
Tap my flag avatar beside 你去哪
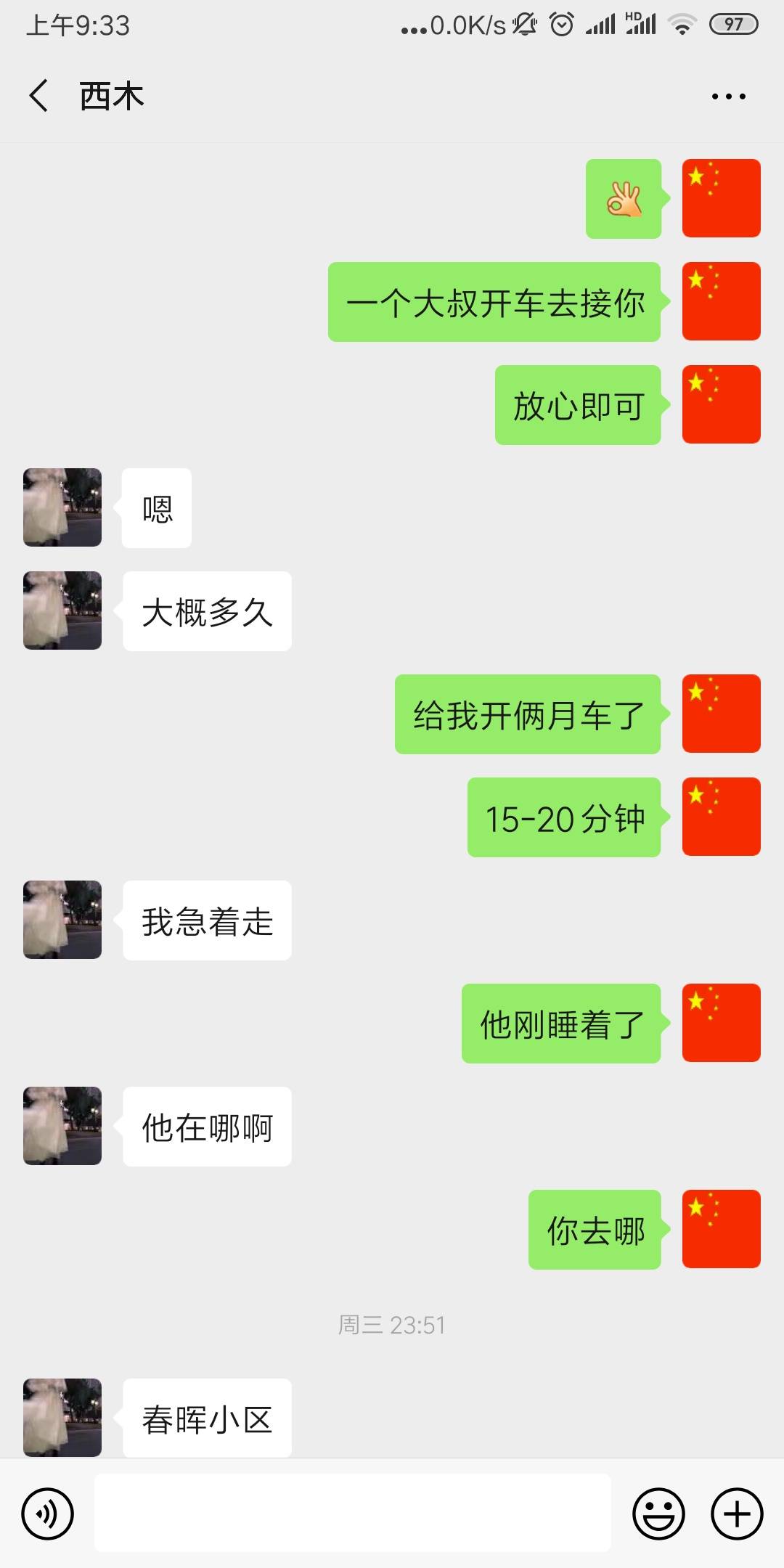[x=721, y=1229]
